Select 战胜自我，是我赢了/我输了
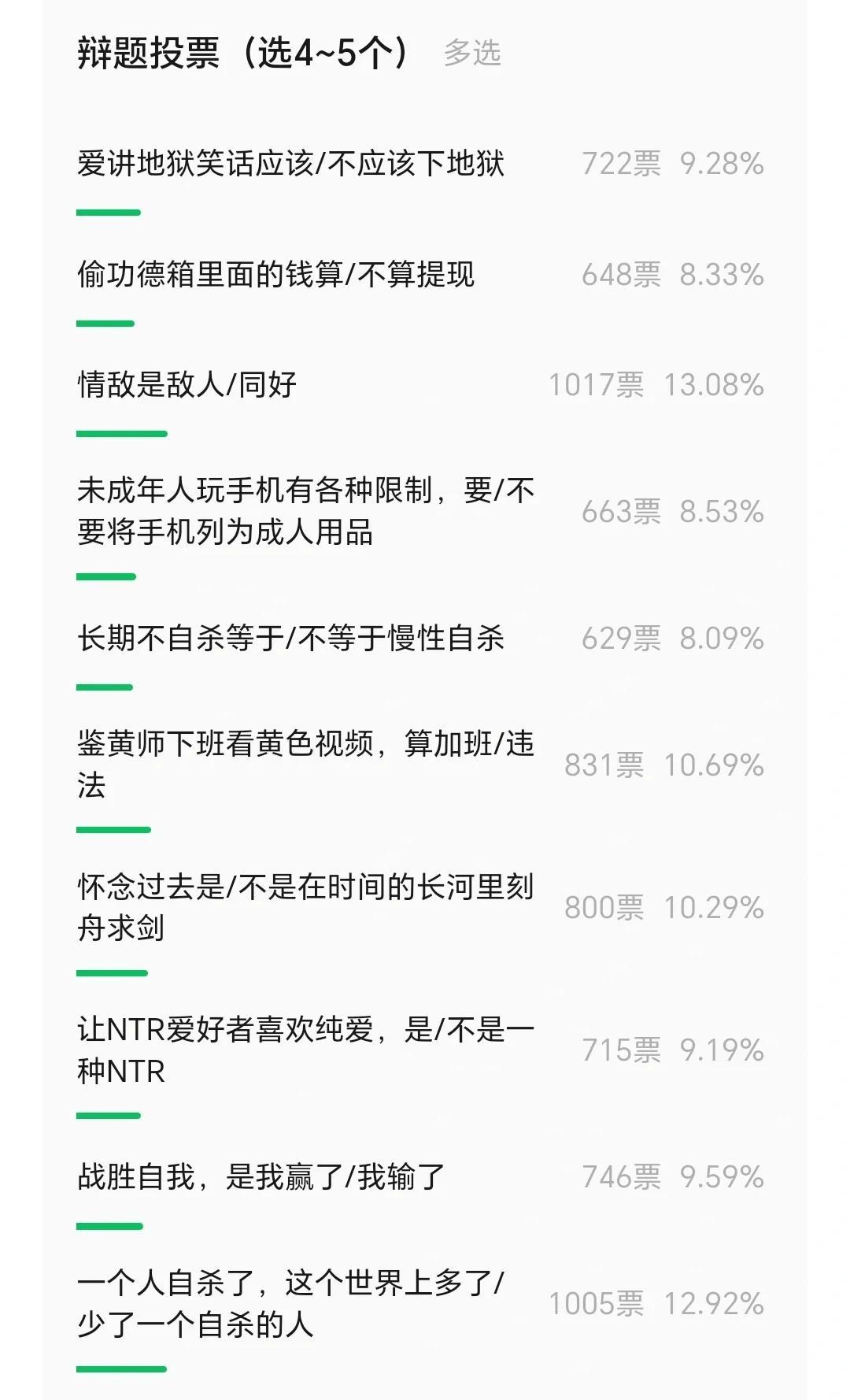The image size is (850, 1400). pyautogui.click(x=261, y=1176)
